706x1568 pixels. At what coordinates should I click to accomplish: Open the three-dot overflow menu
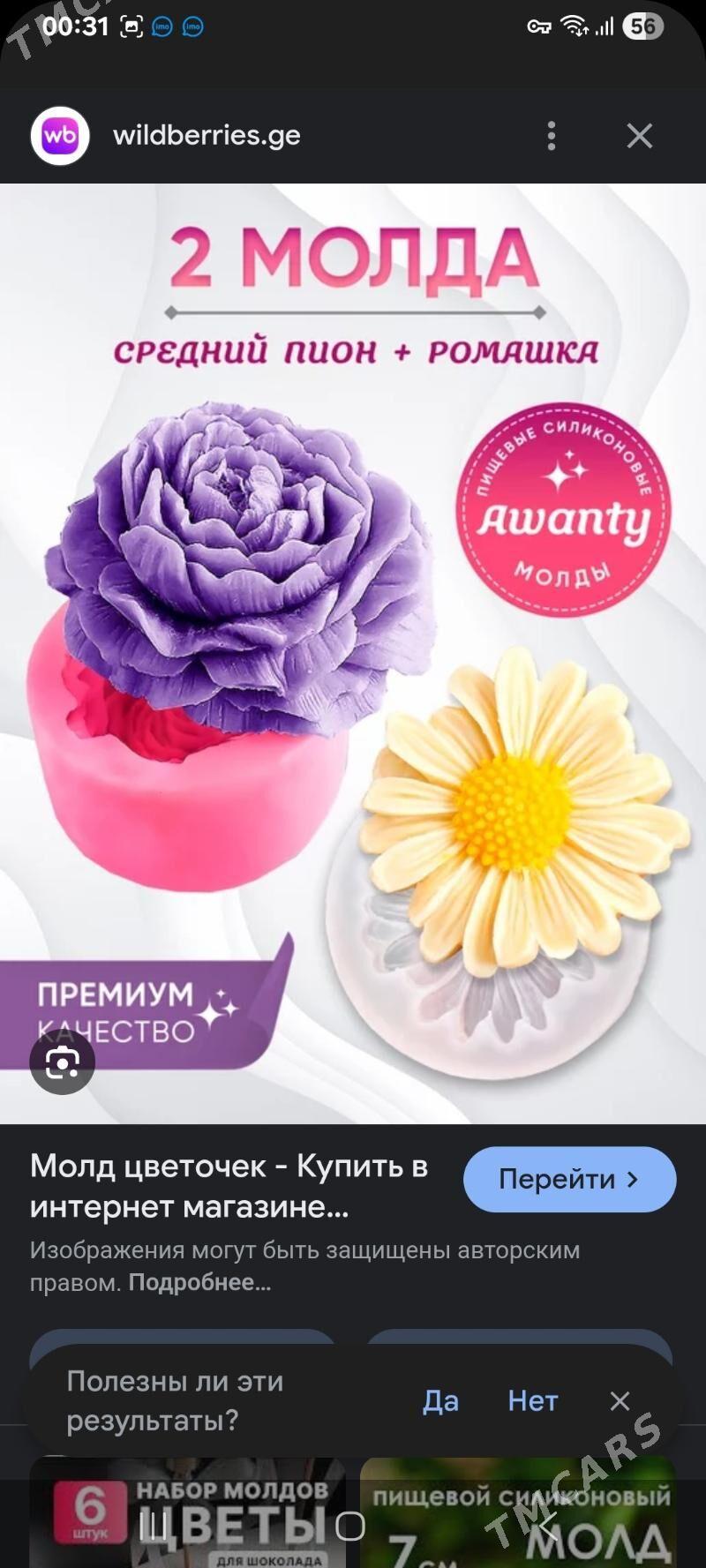pos(552,136)
